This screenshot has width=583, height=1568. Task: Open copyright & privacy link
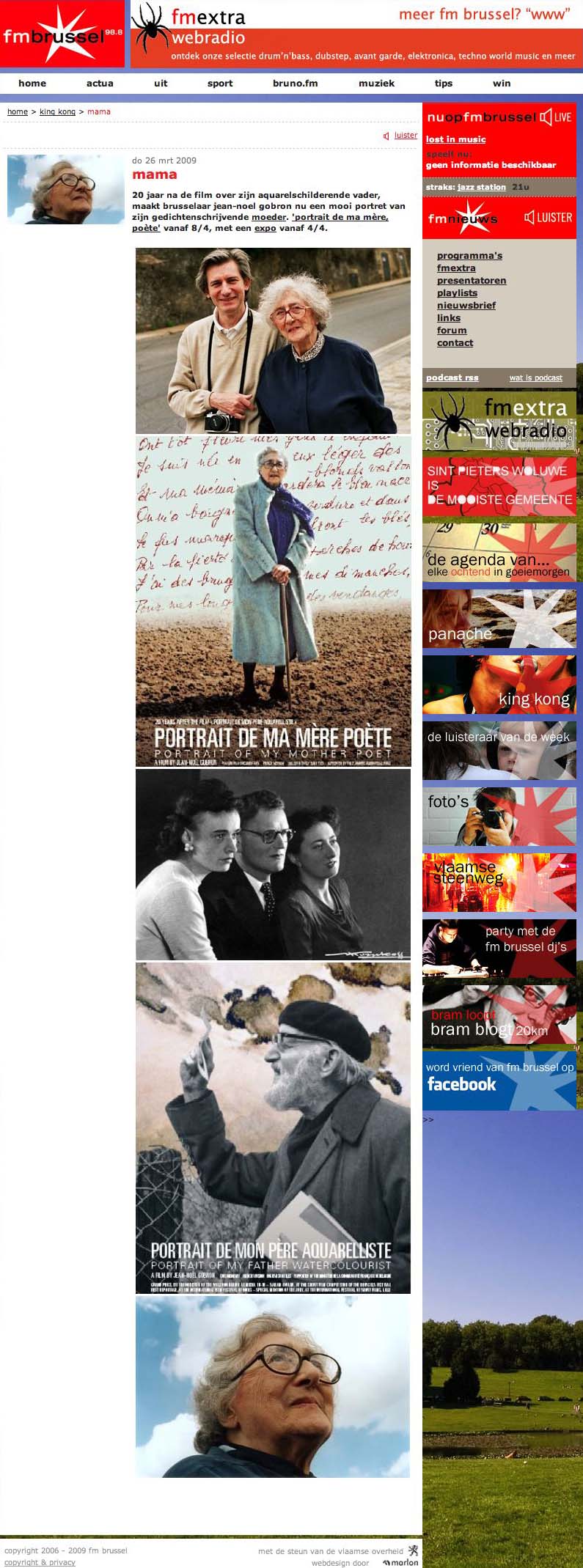click(x=40, y=1562)
